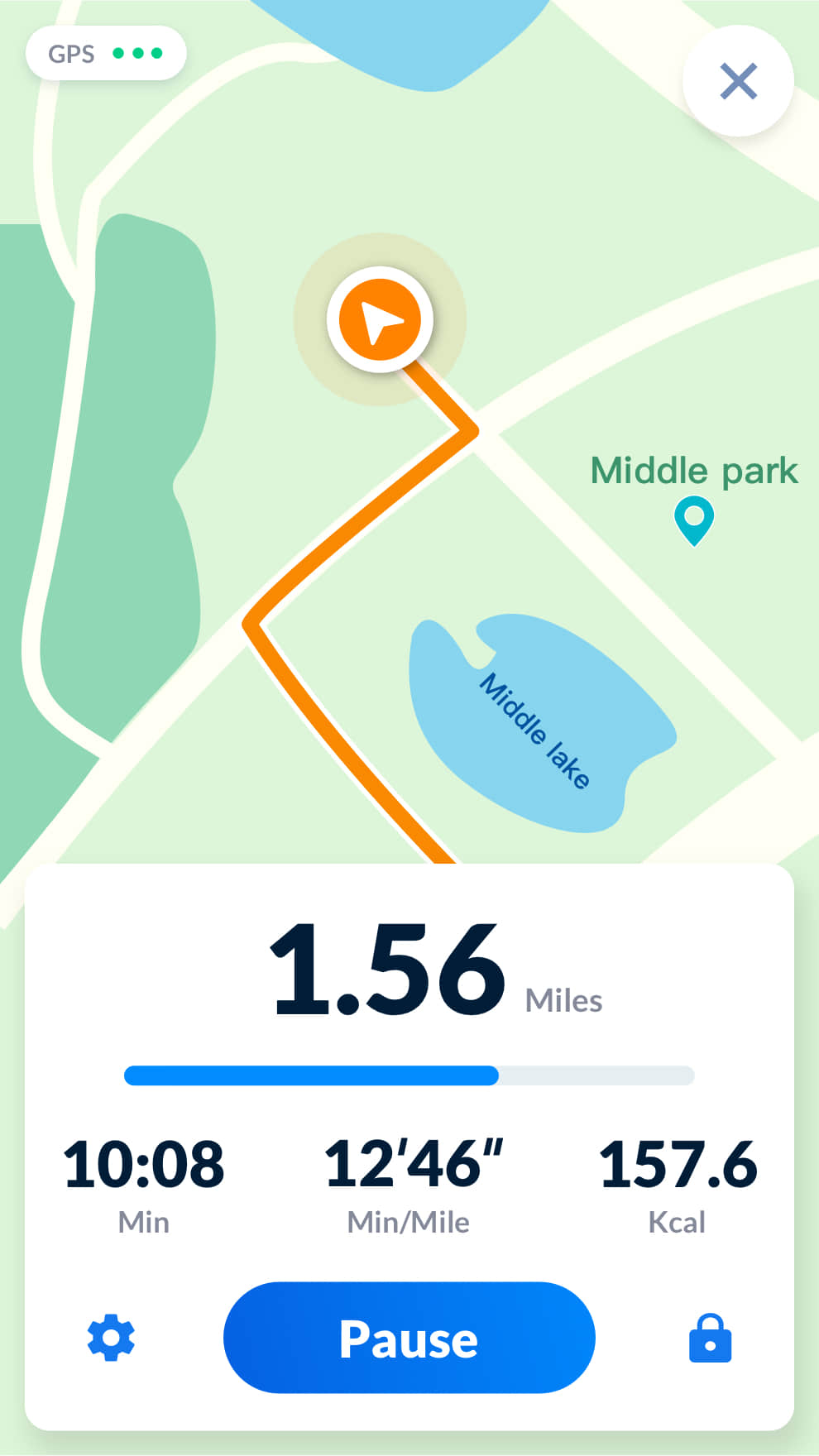Image resolution: width=819 pixels, height=1456 pixels.
Task: Open the GPS signal indicator
Action: pos(106,54)
